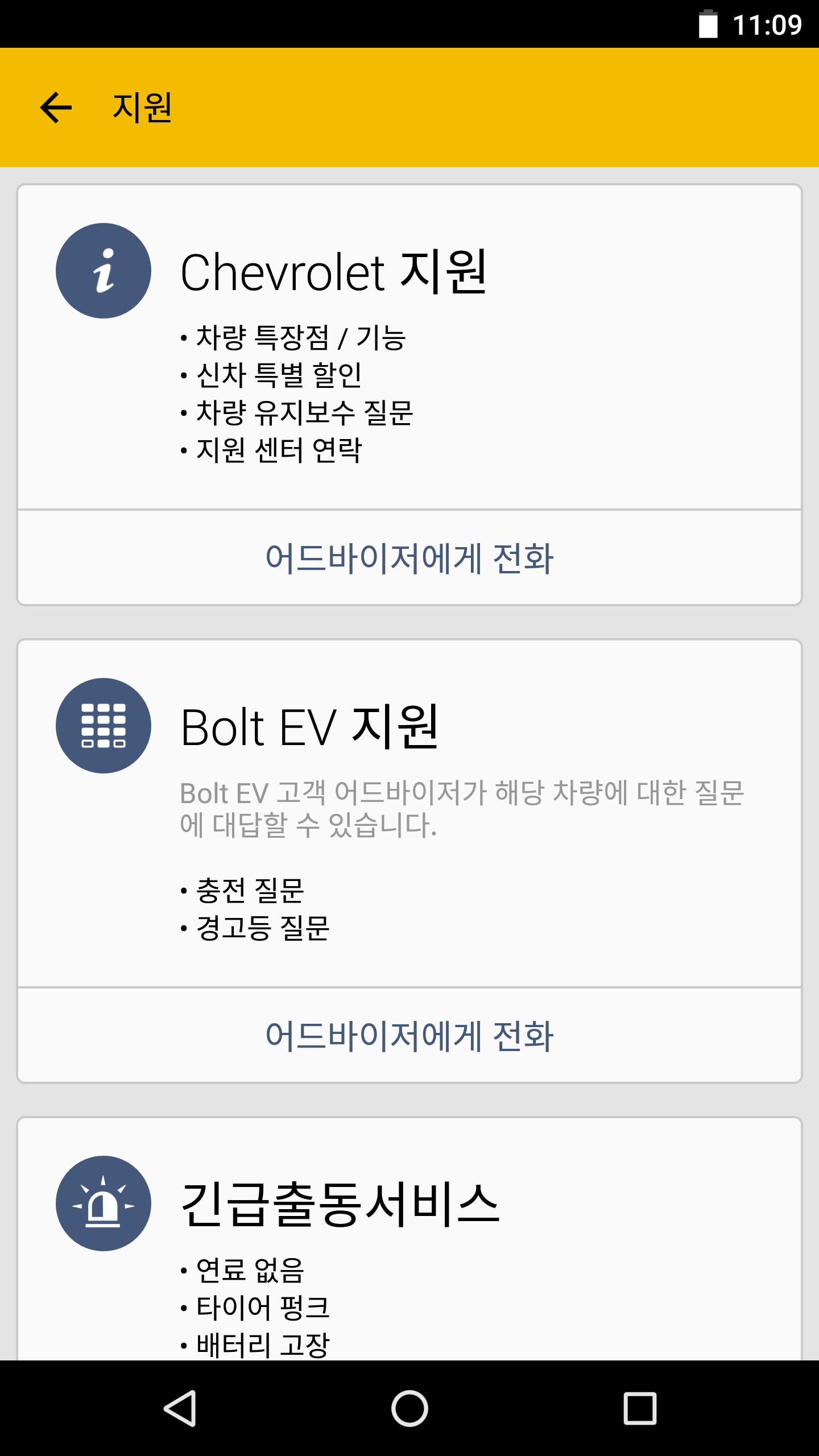Call advisor under Bolt EV 지원
The height and width of the screenshot is (1456, 819).
pos(409,1035)
